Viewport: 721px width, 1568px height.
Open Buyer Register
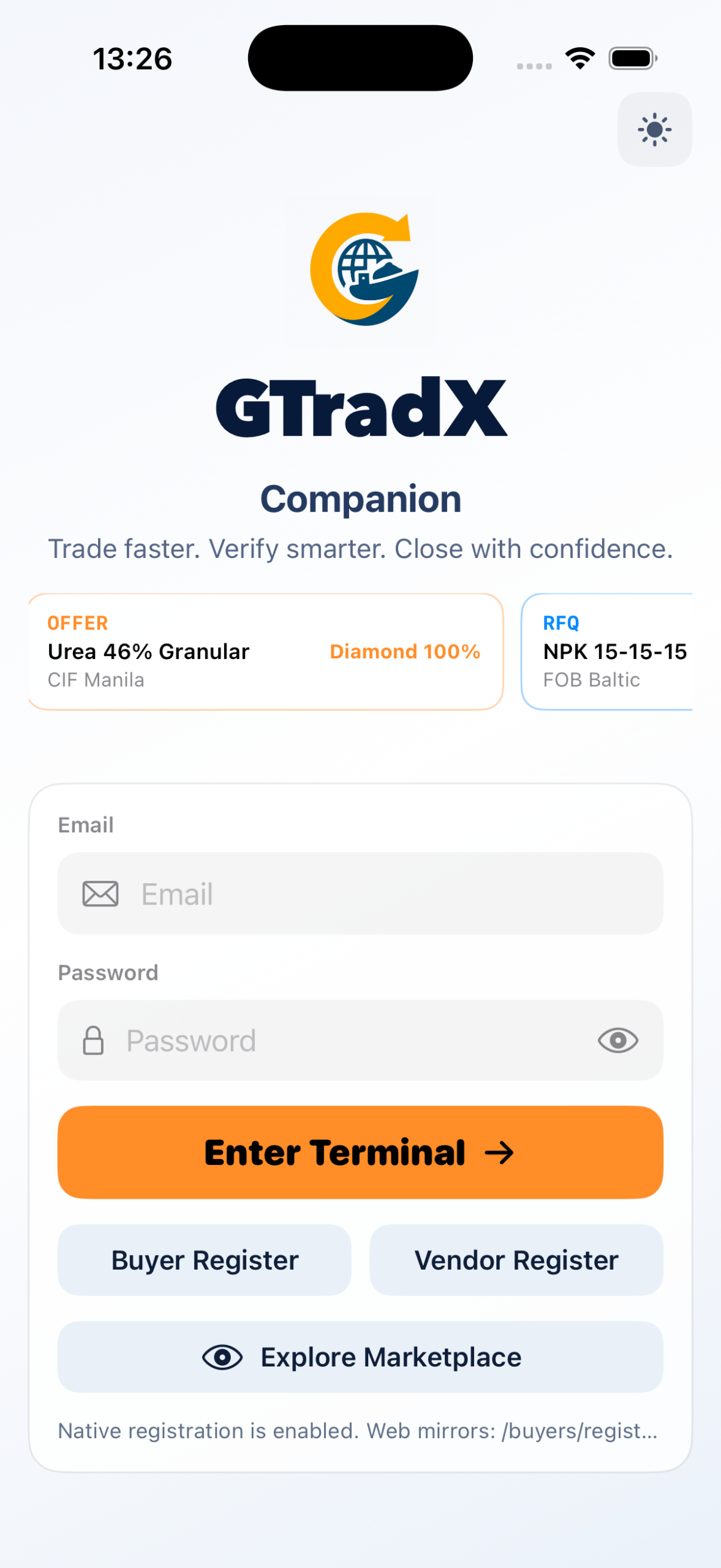205,1260
